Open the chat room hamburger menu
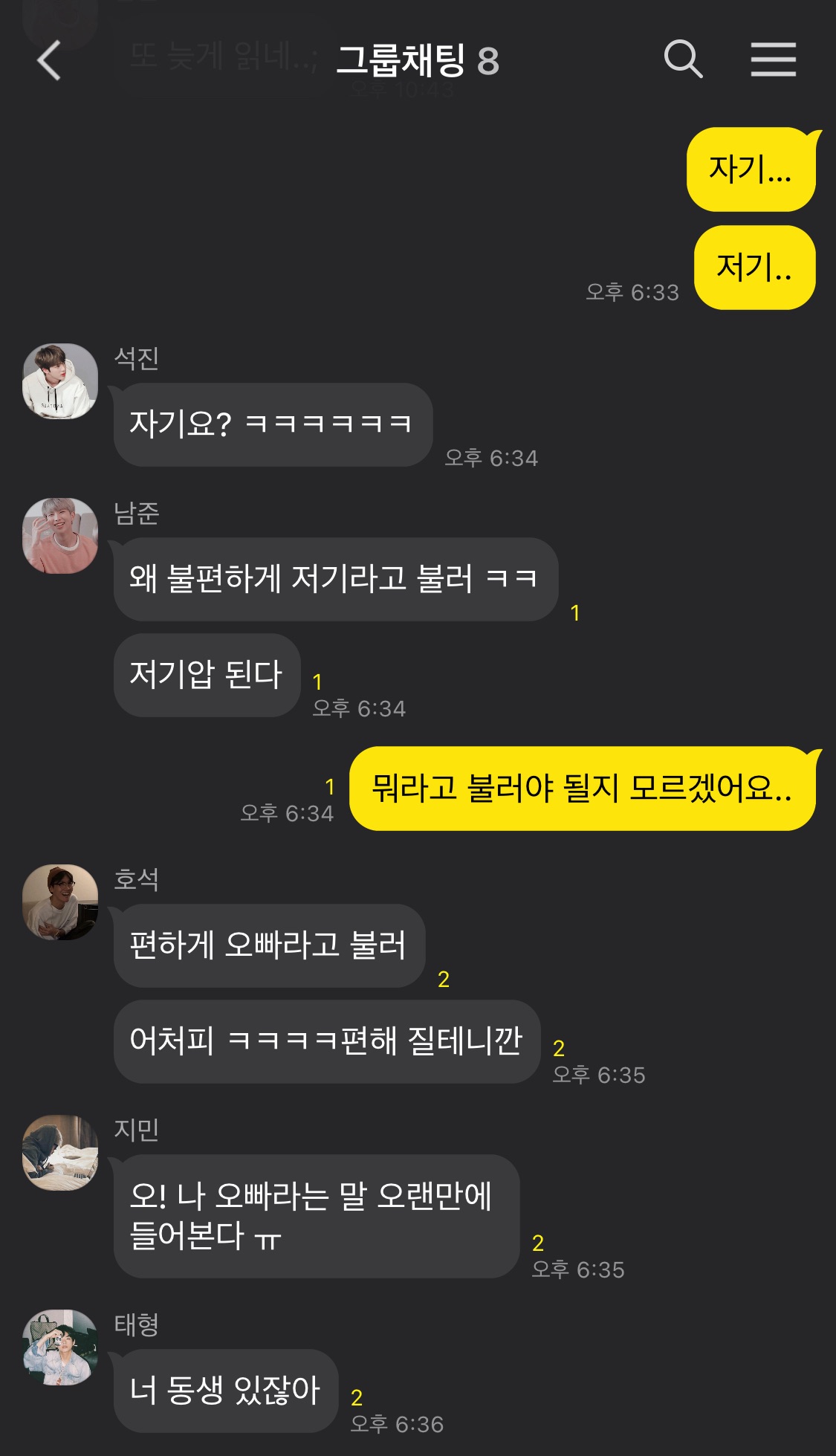This screenshot has width=836, height=1456. tap(773, 59)
